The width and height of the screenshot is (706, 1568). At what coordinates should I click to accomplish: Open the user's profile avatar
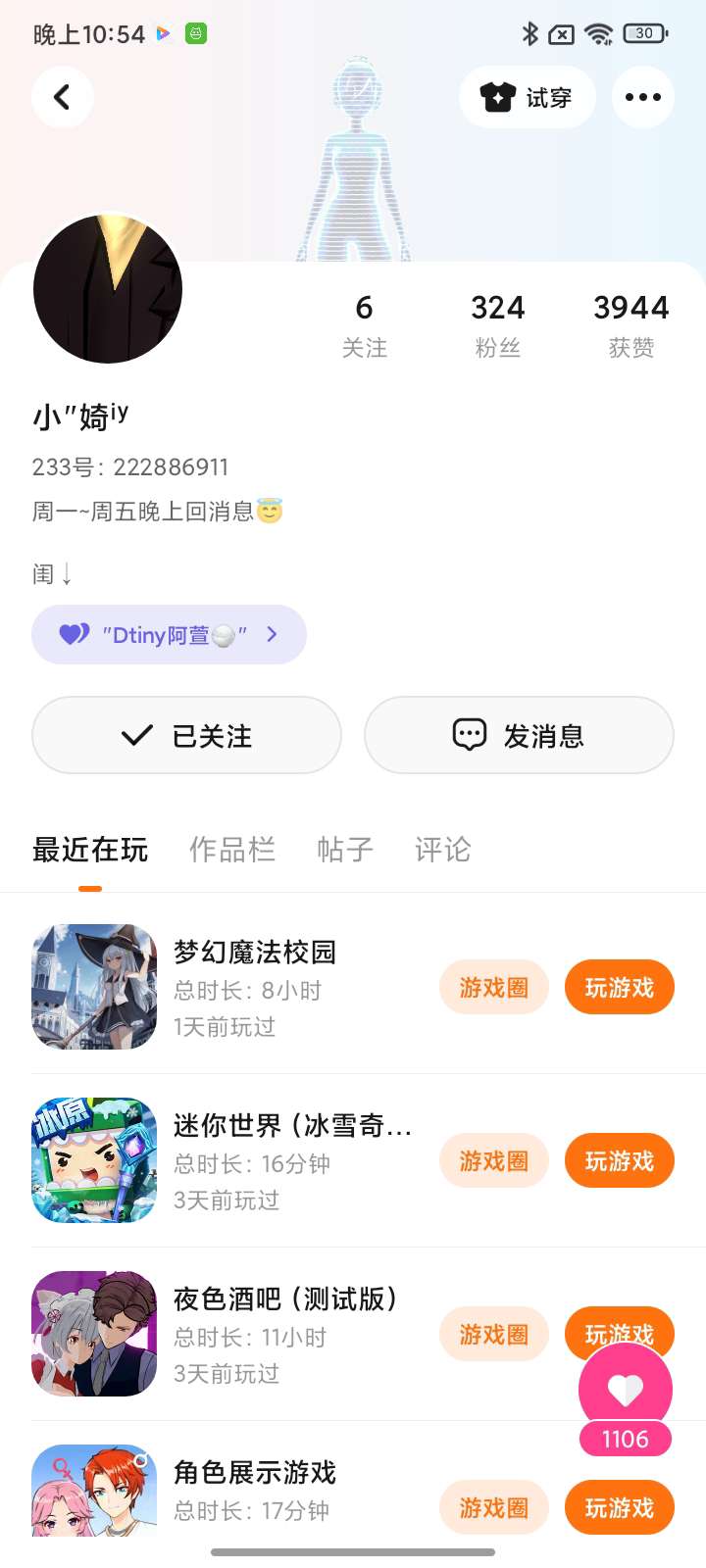[108, 289]
